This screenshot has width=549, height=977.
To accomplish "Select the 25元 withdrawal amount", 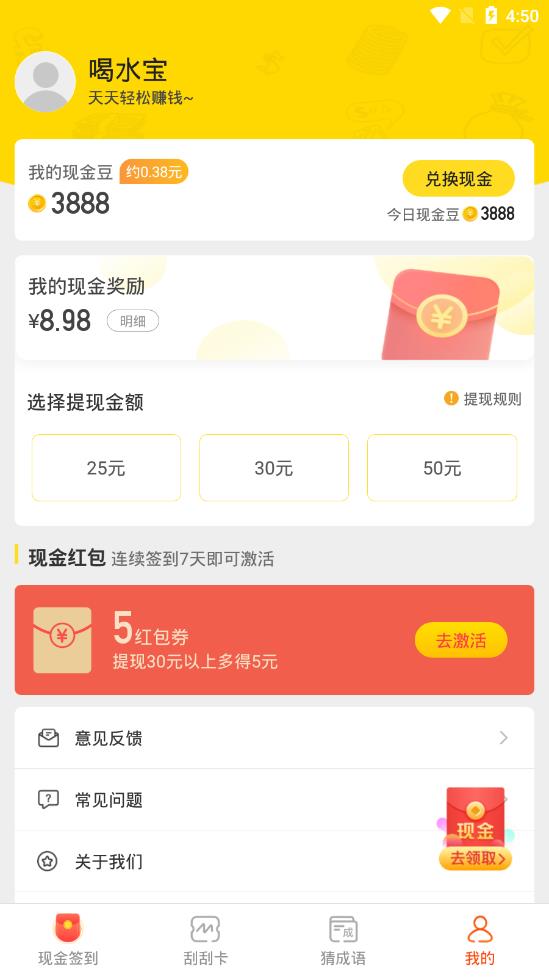I will pos(106,467).
